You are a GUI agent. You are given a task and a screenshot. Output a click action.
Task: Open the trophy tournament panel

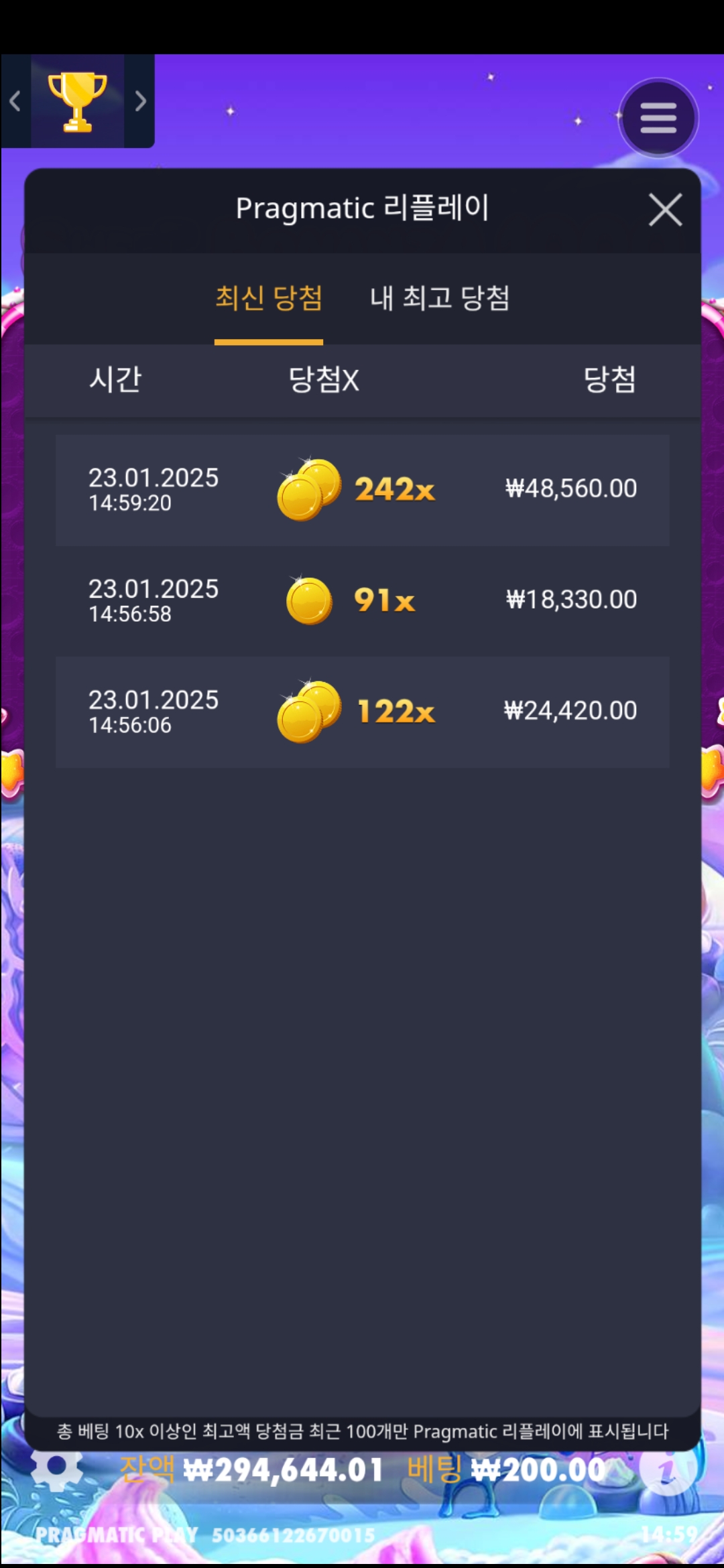[77, 101]
